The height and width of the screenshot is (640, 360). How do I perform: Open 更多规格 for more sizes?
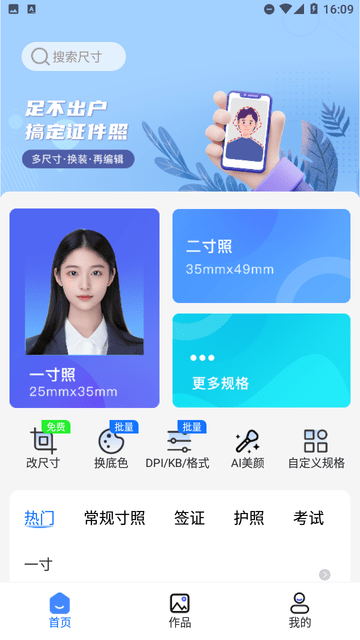click(x=261, y=360)
